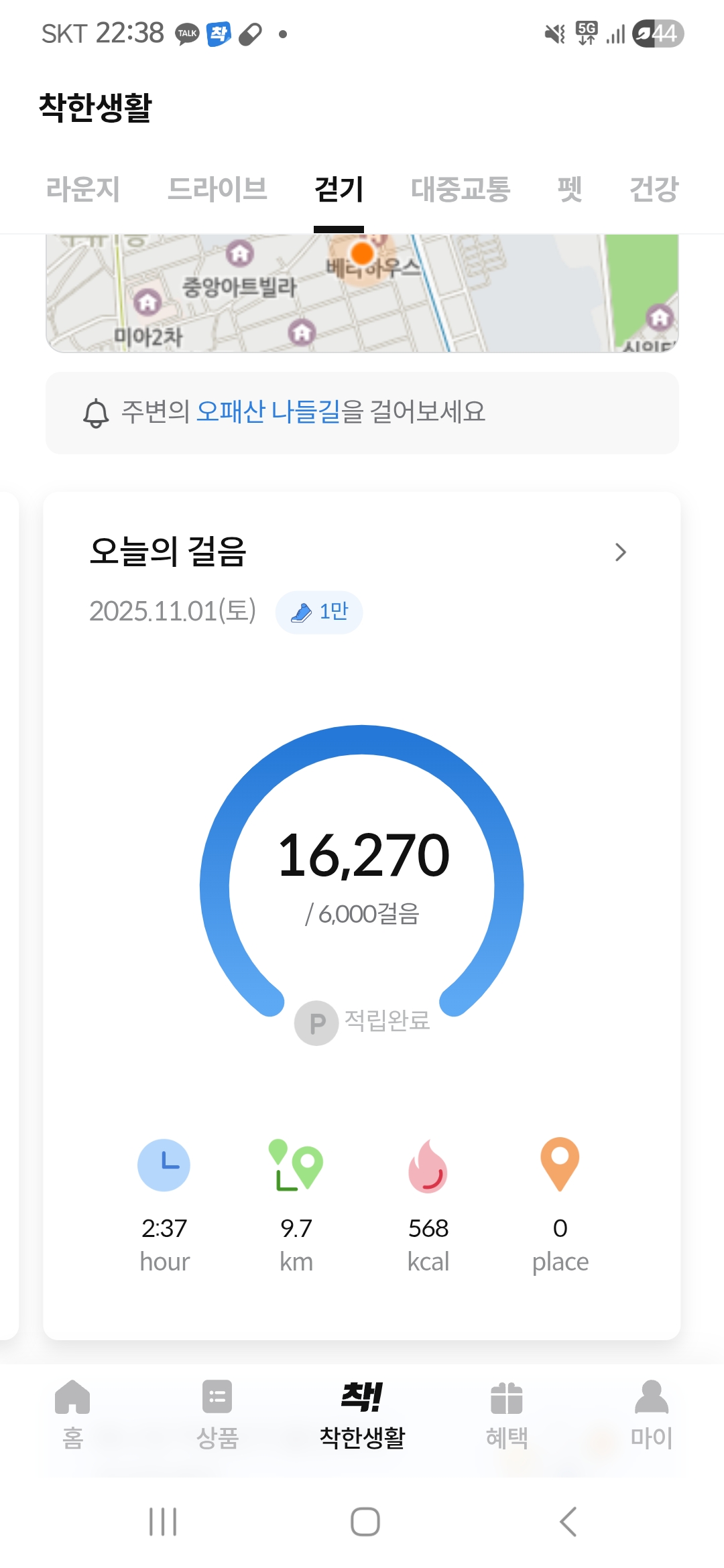Select the 대중교통 tab
The image size is (724, 1568).
[x=461, y=189]
